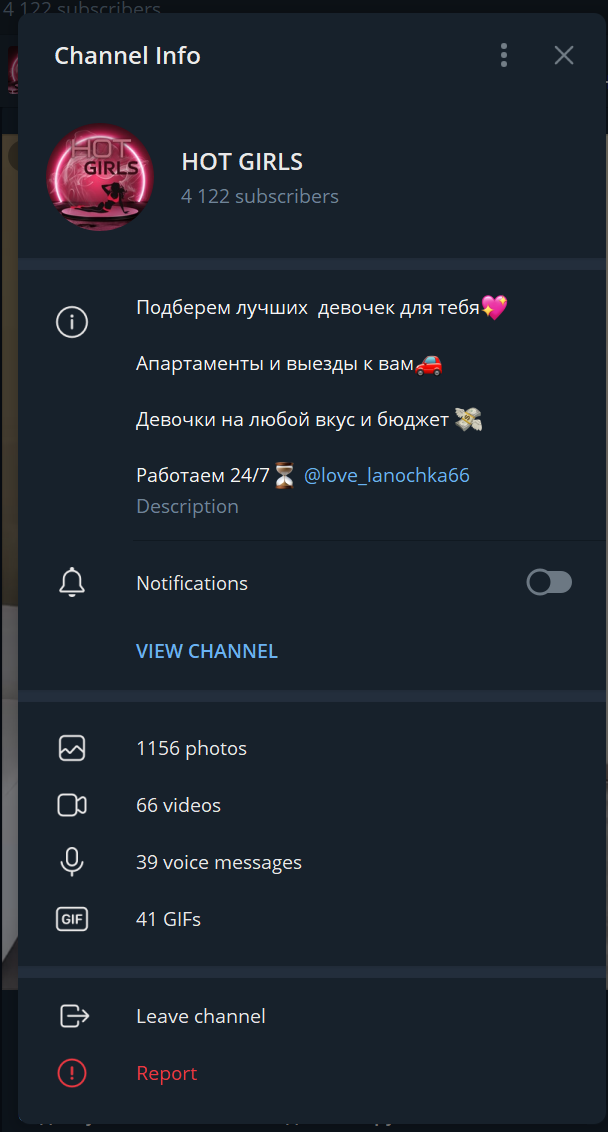This screenshot has width=608, height=1132.
Task: Open the 66 videos list
Action: click(x=312, y=805)
